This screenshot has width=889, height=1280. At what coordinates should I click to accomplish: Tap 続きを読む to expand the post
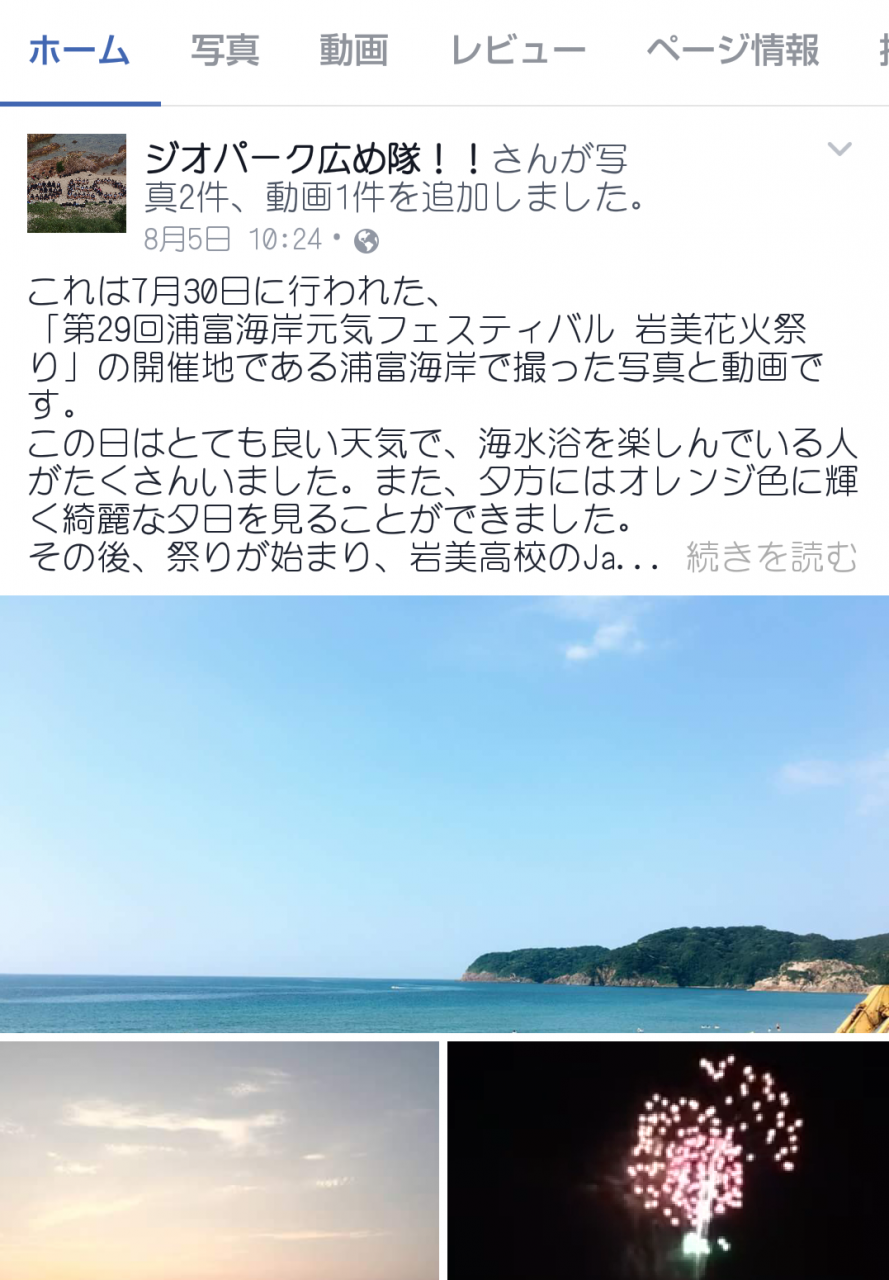771,558
